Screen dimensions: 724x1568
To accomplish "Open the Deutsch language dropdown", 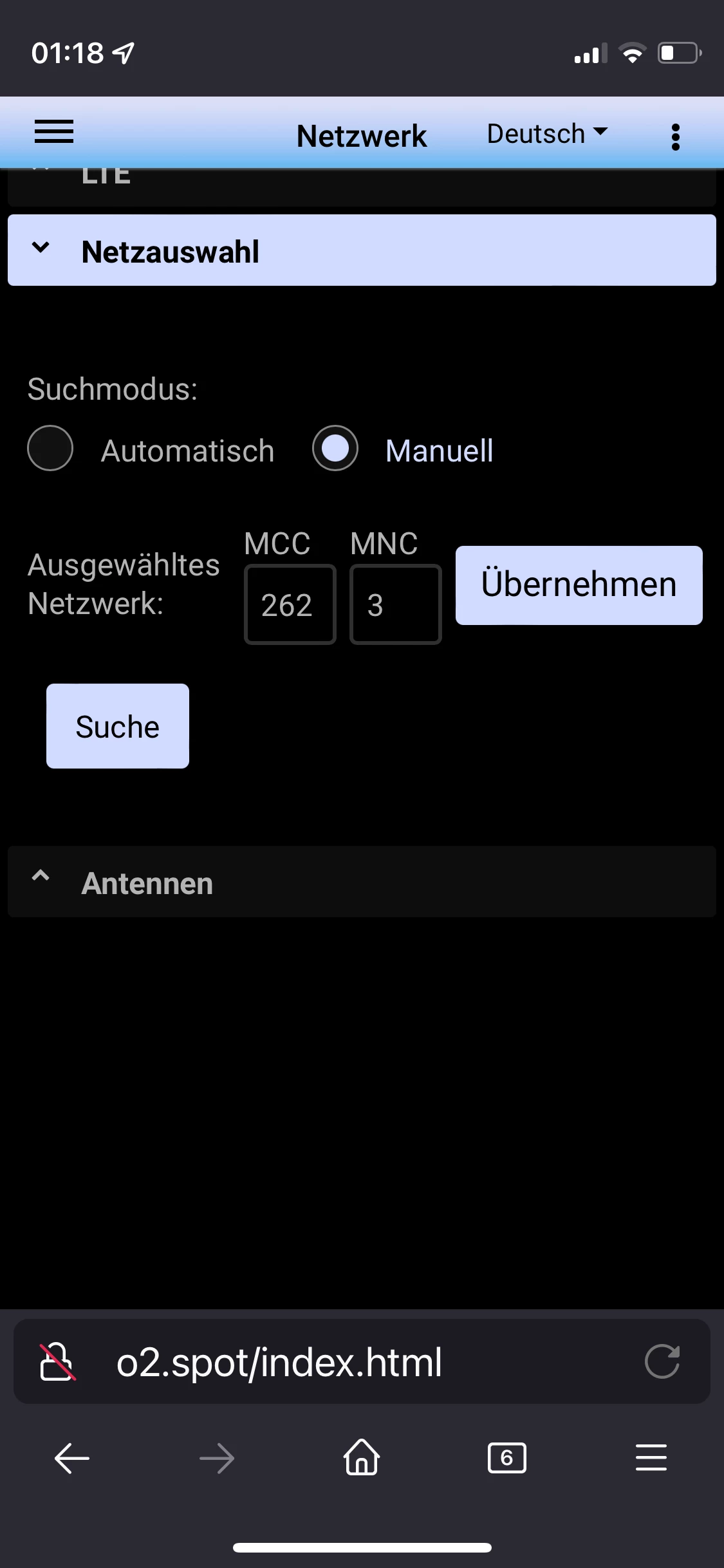I will tap(547, 134).
